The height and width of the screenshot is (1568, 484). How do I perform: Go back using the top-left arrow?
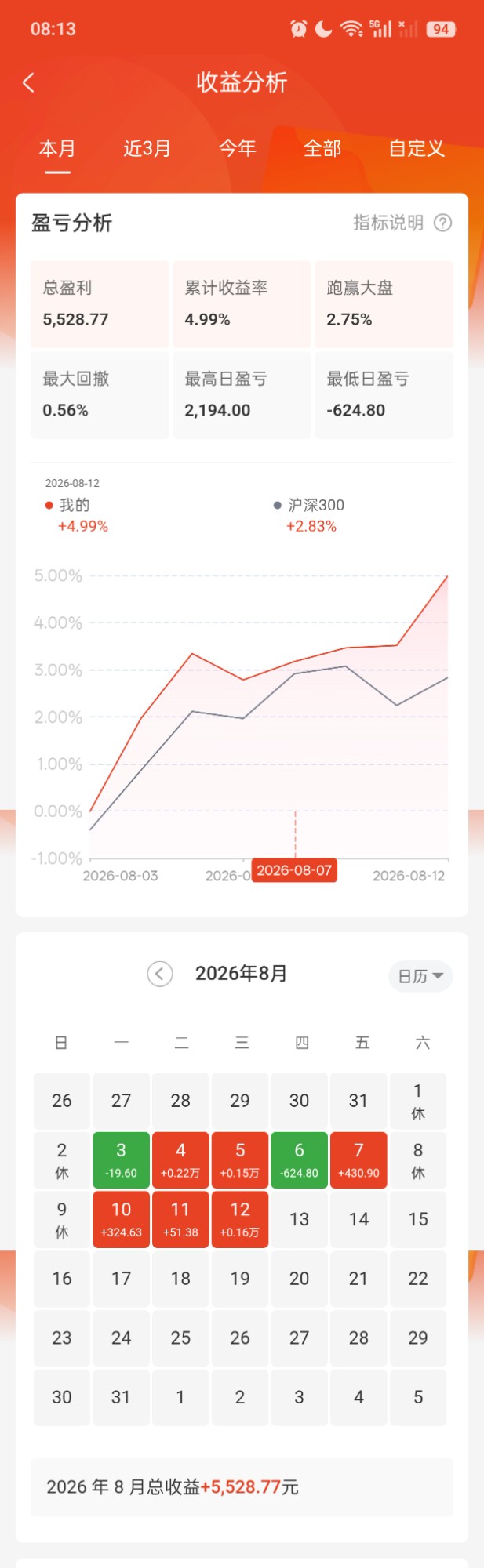click(29, 82)
